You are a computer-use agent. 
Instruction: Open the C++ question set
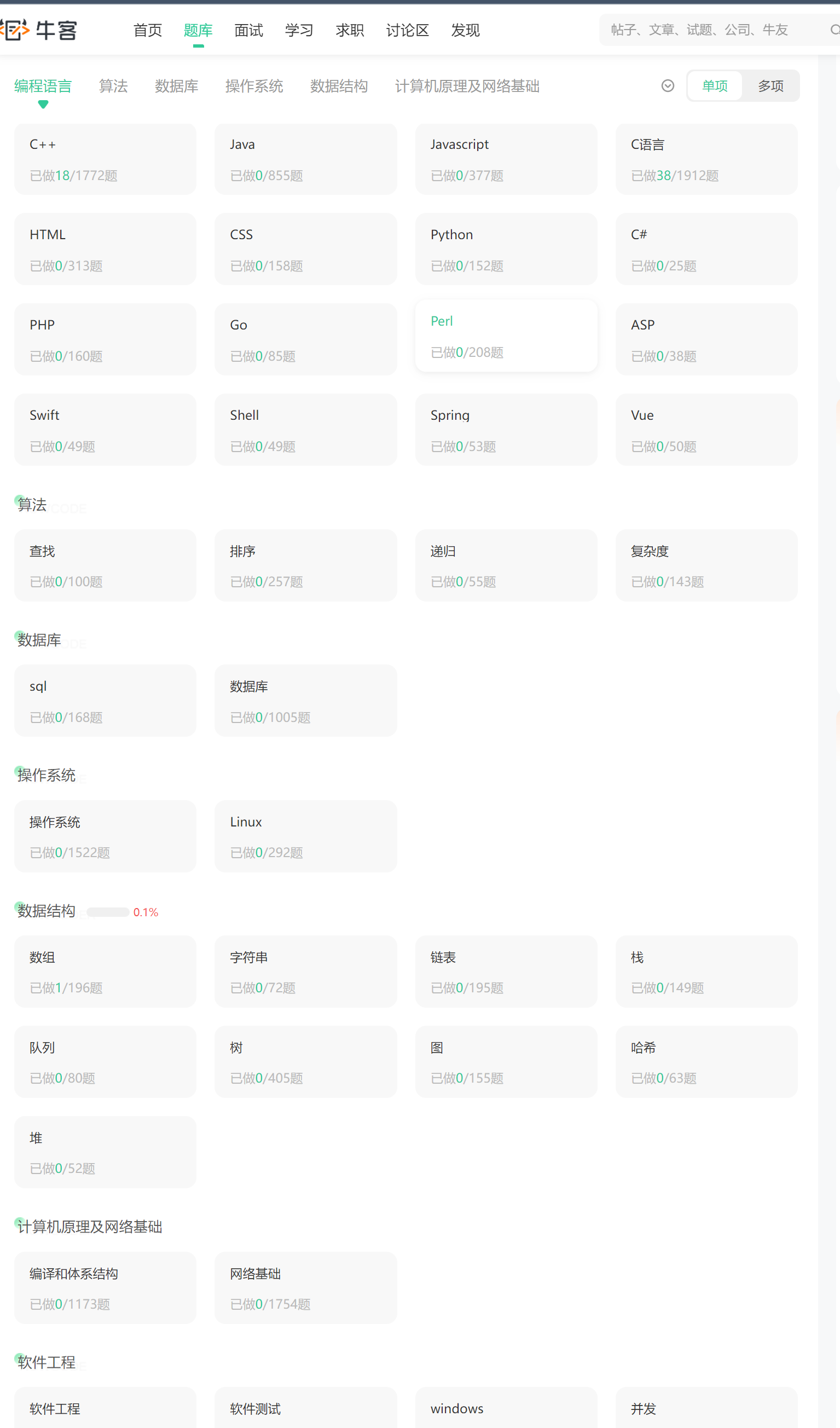106,159
